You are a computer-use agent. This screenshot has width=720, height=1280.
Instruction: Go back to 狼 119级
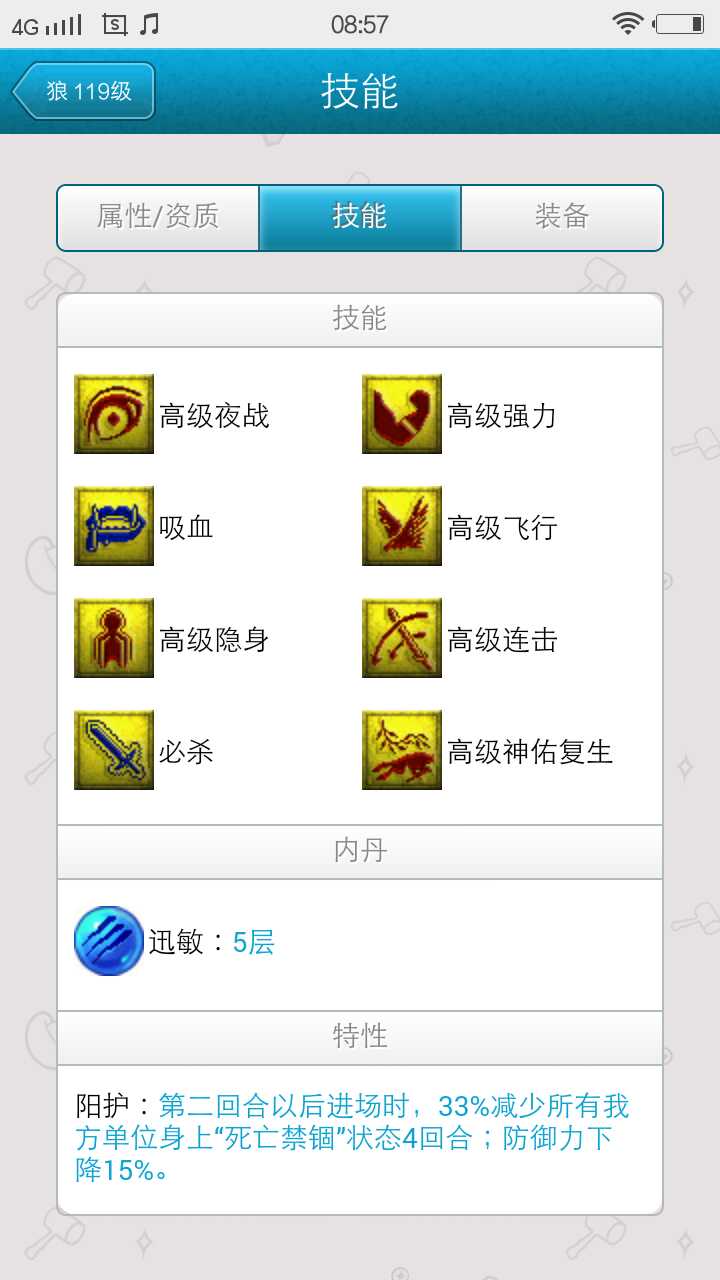(x=86, y=91)
